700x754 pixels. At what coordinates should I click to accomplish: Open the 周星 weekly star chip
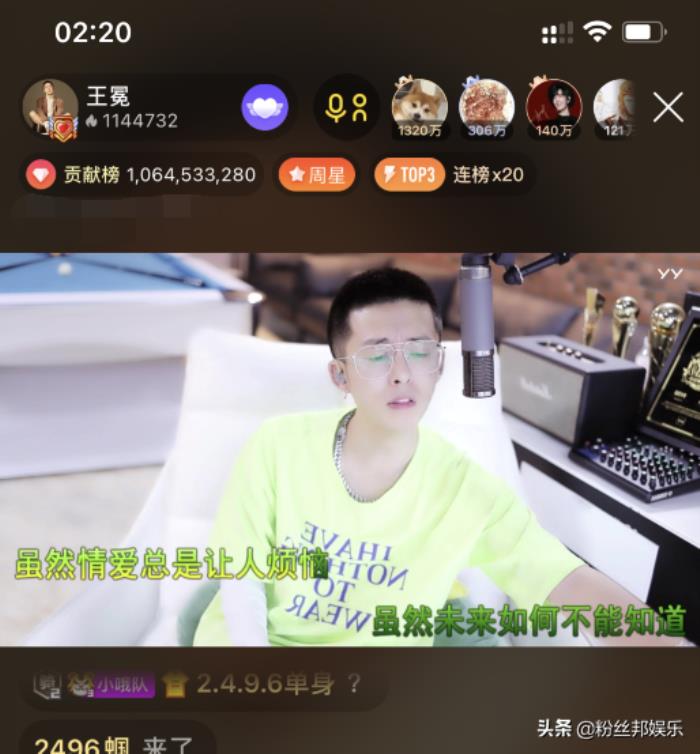pyautogui.click(x=315, y=175)
